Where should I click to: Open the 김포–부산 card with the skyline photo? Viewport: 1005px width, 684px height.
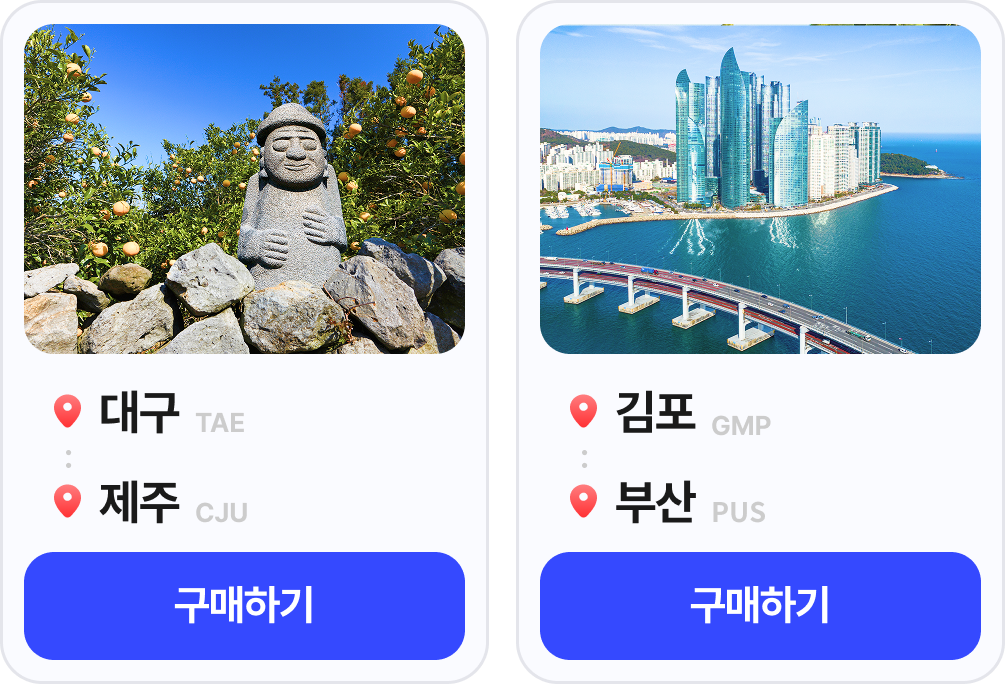(x=760, y=190)
